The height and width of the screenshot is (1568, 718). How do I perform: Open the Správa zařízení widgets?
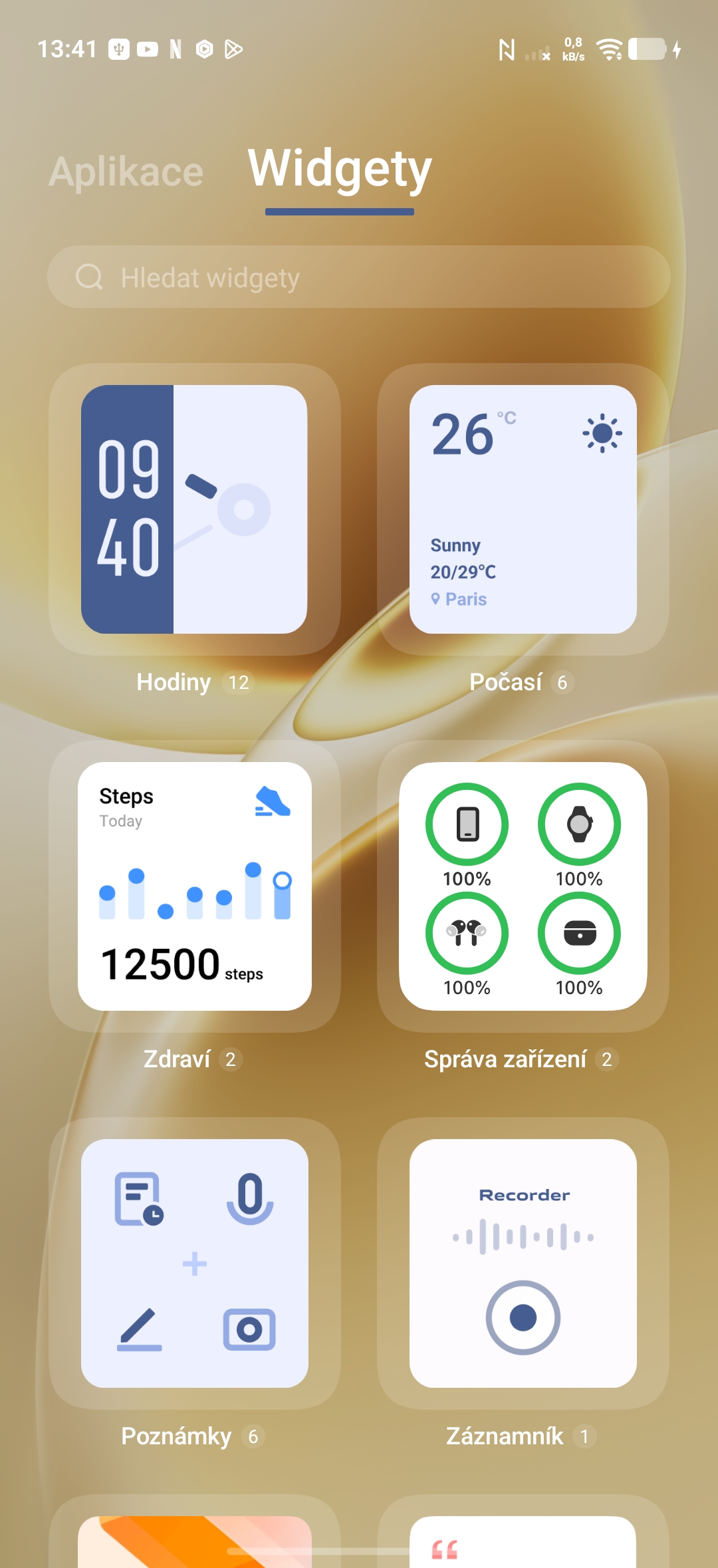tap(523, 886)
